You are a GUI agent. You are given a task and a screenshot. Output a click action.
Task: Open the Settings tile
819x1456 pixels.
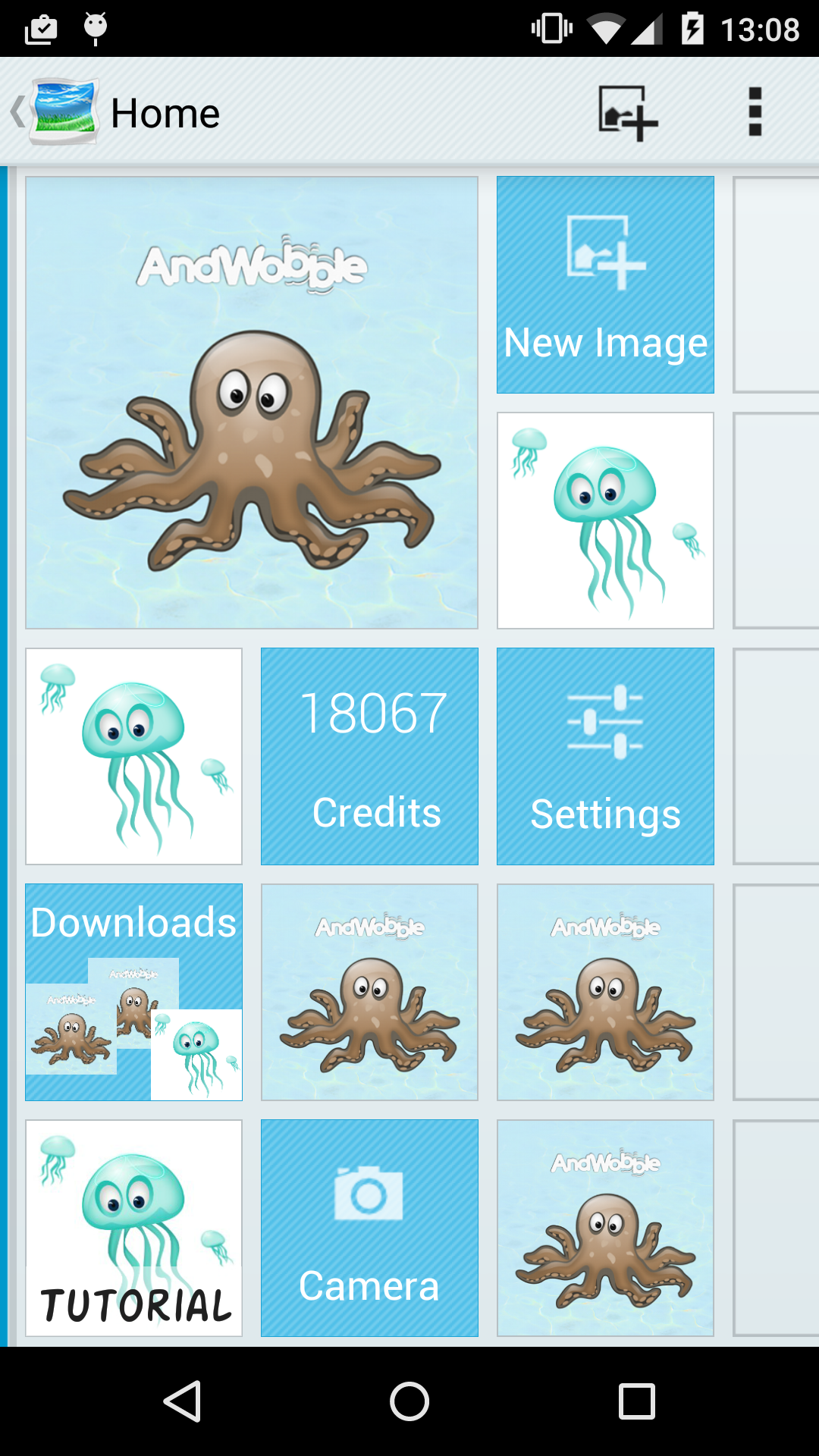605,756
